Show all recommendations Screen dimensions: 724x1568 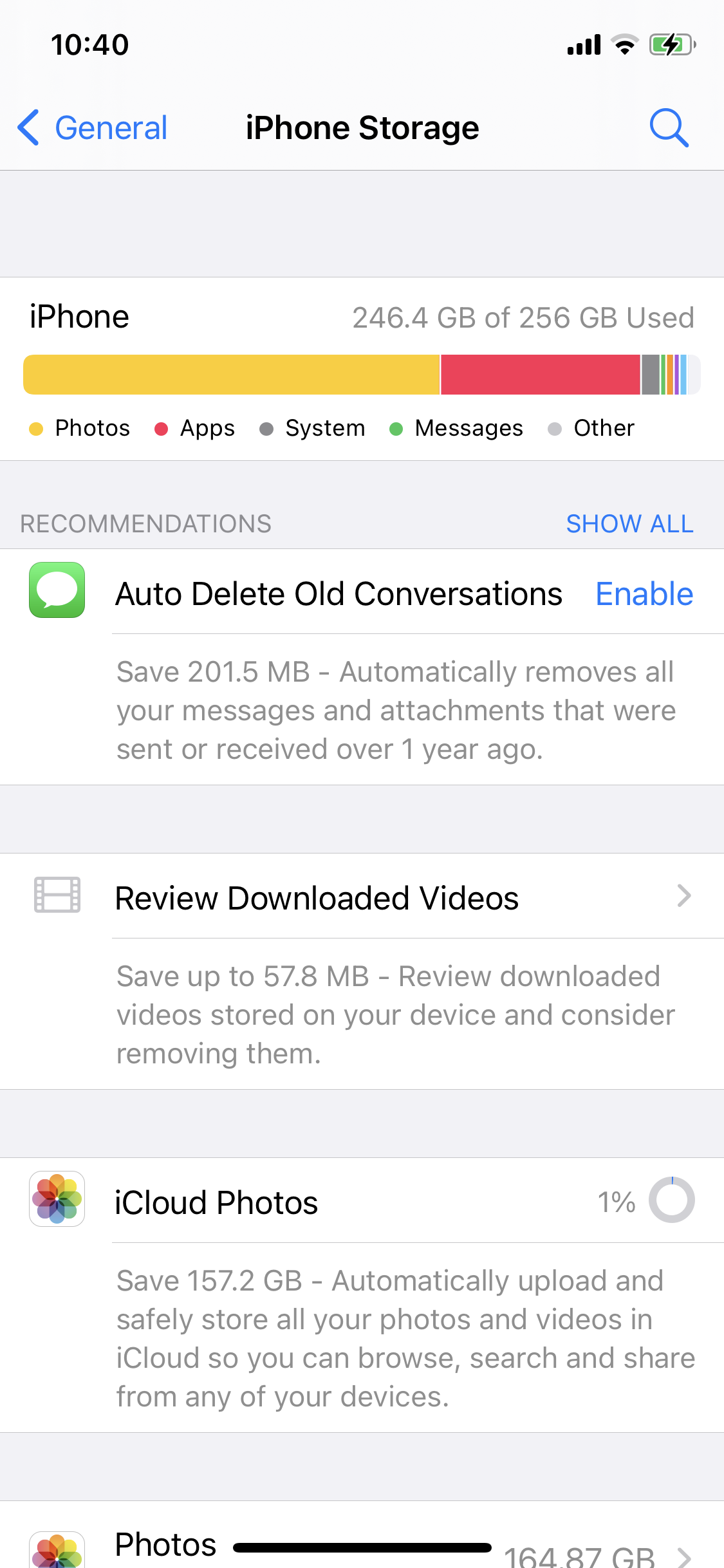[x=629, y=523]
